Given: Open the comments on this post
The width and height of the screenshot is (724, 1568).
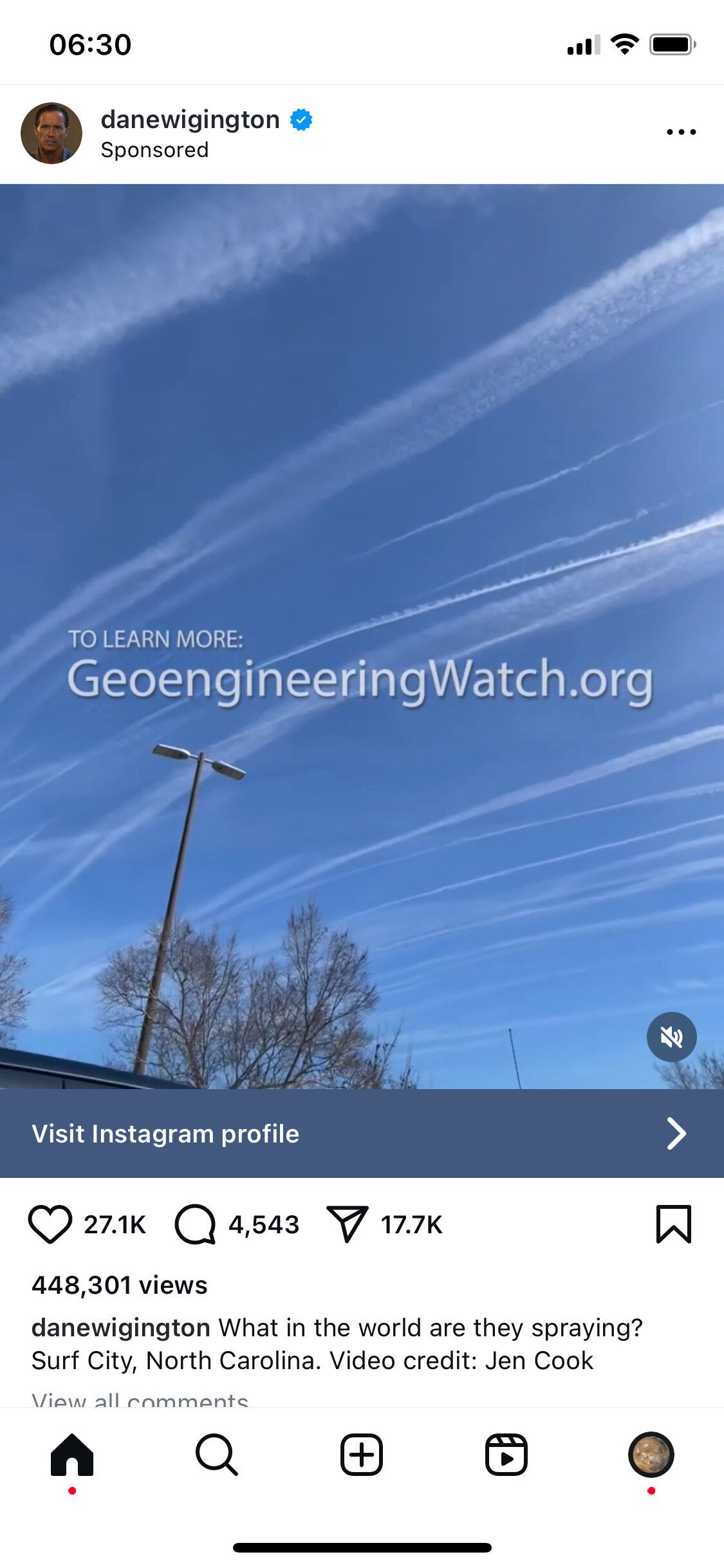Looking at the screenshot, I should coord(195,1224).
